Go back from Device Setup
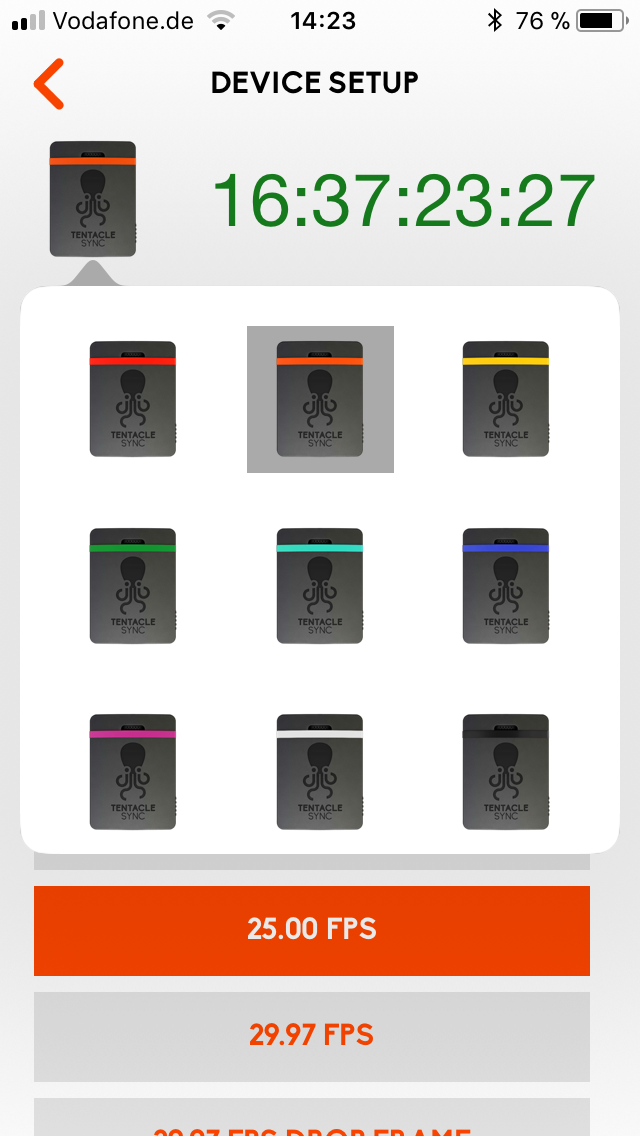Screen dimensions: 640x1136 point(48,84)
